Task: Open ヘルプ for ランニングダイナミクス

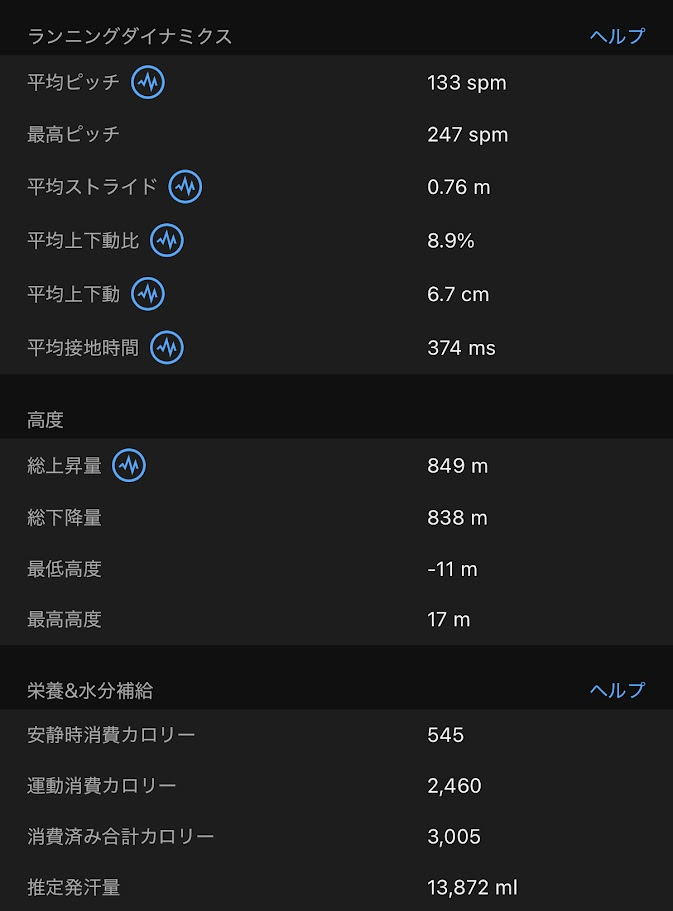Action: pyautogui.click(x=617, y=37)
